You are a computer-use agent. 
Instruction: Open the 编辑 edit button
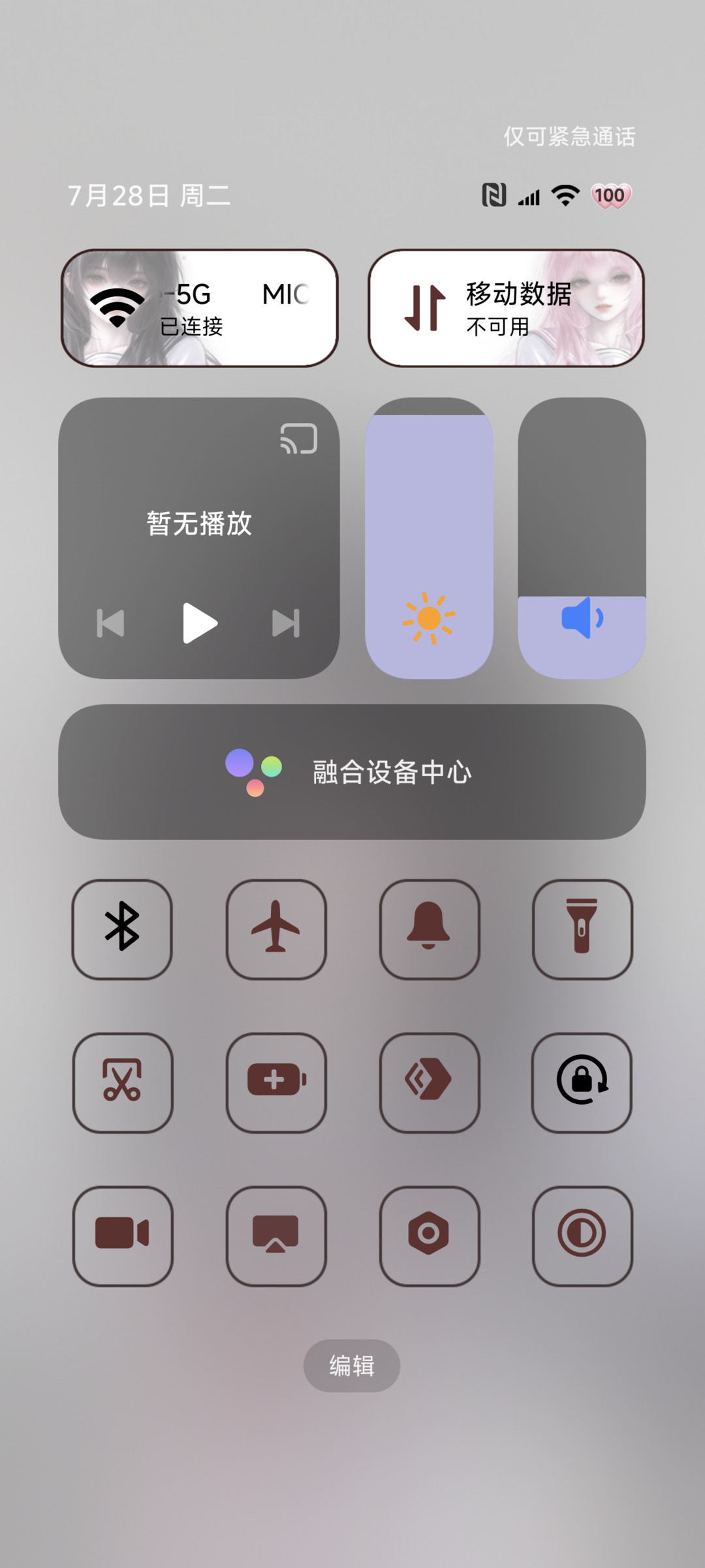(x=352, y=1366)
